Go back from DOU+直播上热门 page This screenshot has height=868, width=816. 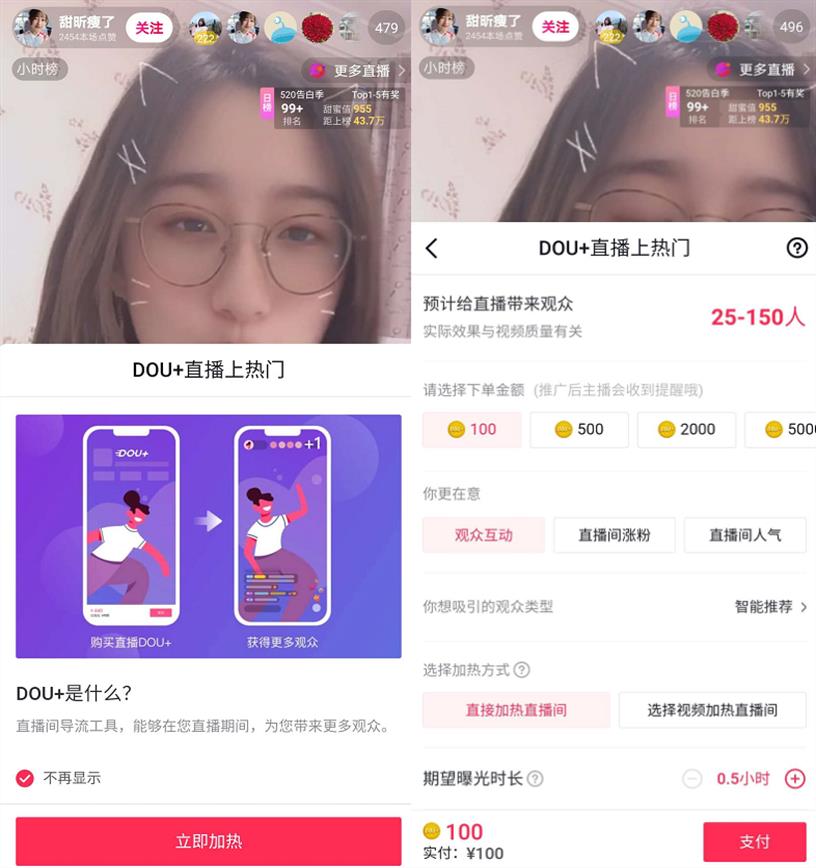coord(432,248)
